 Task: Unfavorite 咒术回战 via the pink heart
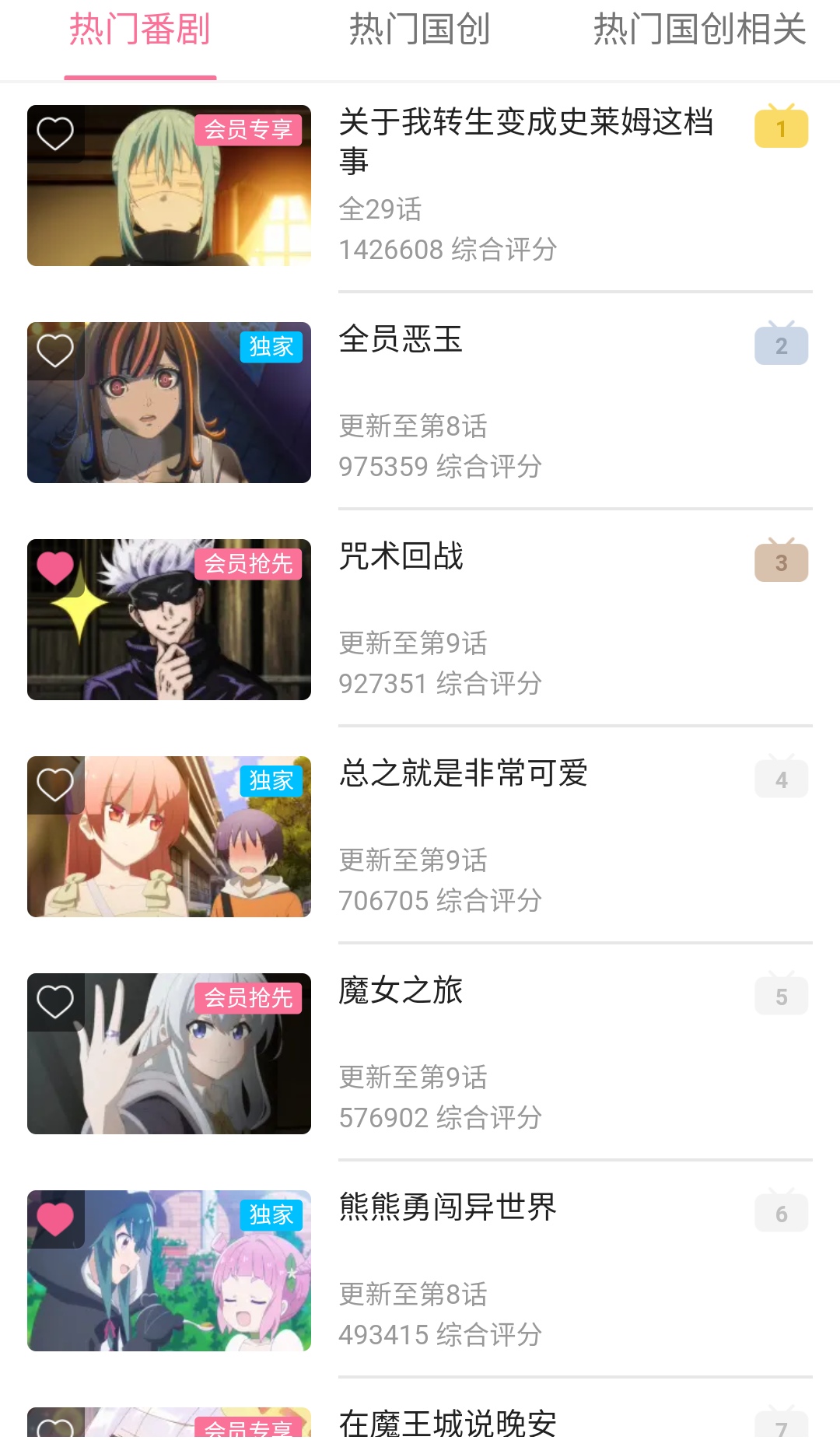(x=55, y=567)
